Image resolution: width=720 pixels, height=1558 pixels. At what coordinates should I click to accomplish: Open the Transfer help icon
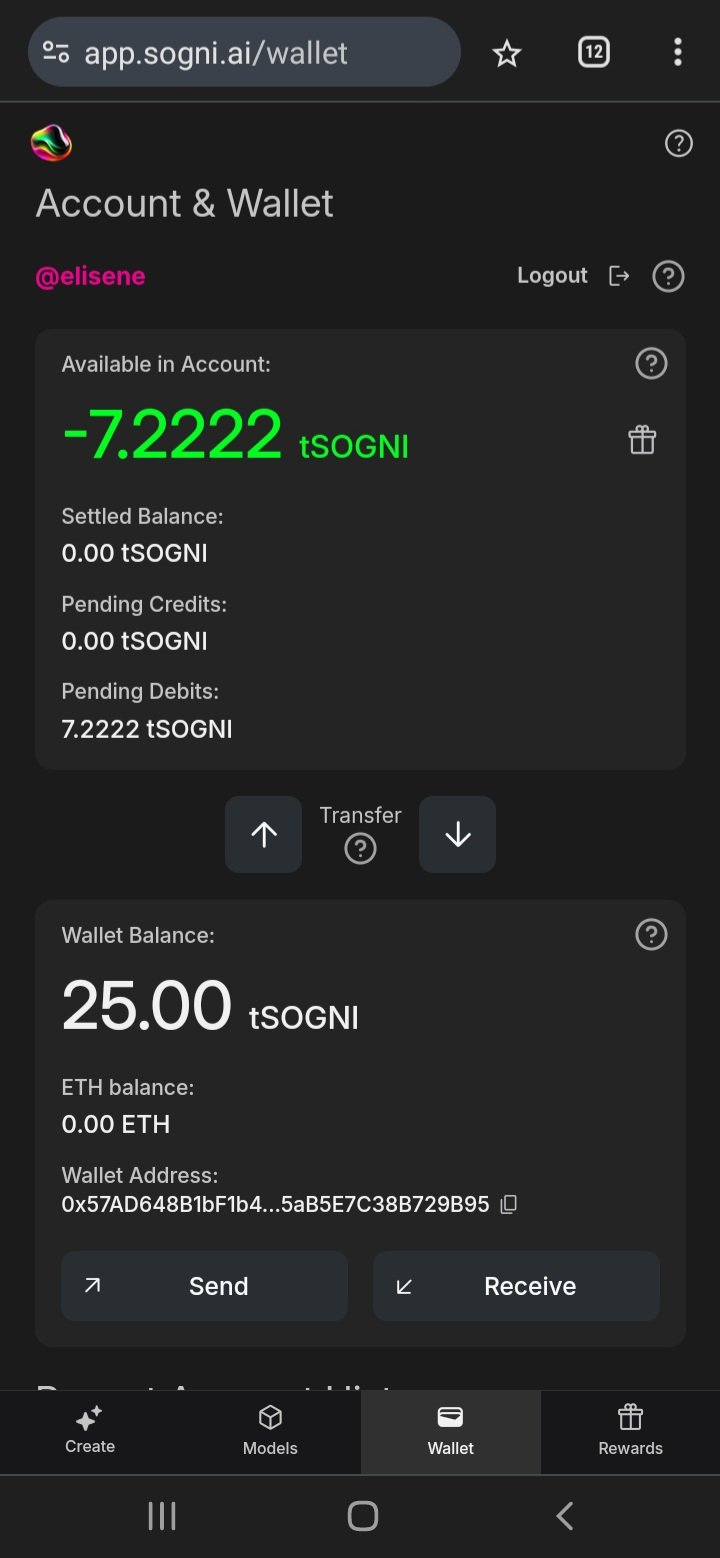[x=360, y=849]
